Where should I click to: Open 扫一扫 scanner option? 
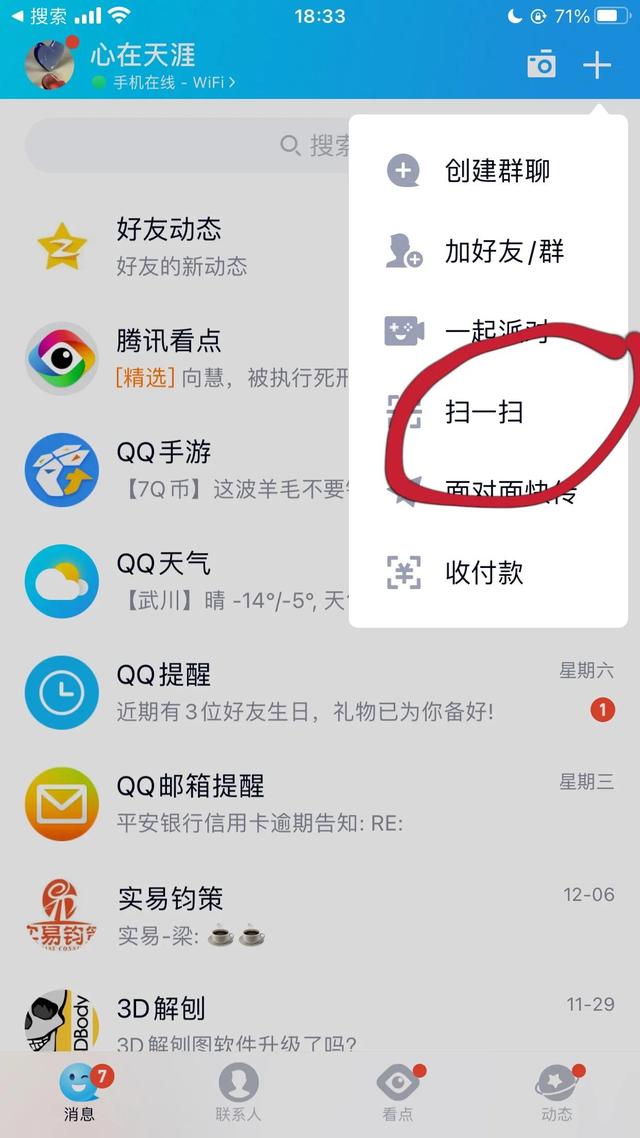pos(484,411)
